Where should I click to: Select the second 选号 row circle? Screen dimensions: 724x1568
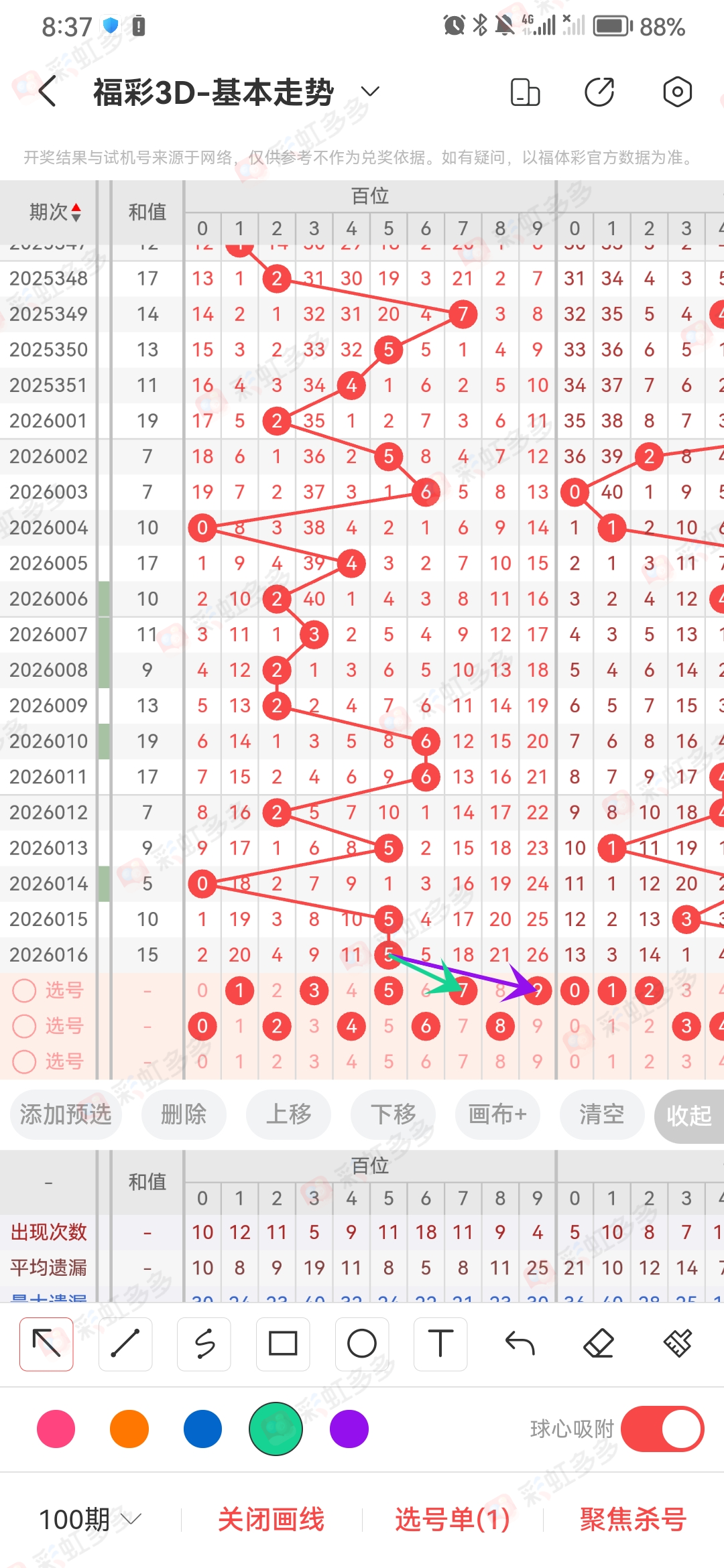(x=24, y=1026)
